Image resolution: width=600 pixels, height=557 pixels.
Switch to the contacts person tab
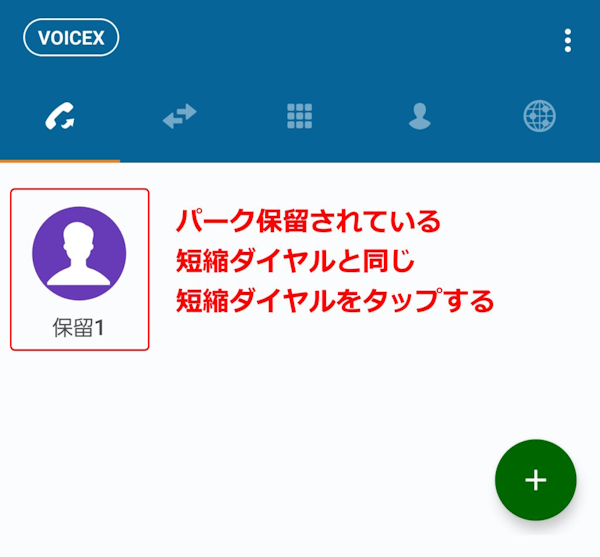[420, 117]
